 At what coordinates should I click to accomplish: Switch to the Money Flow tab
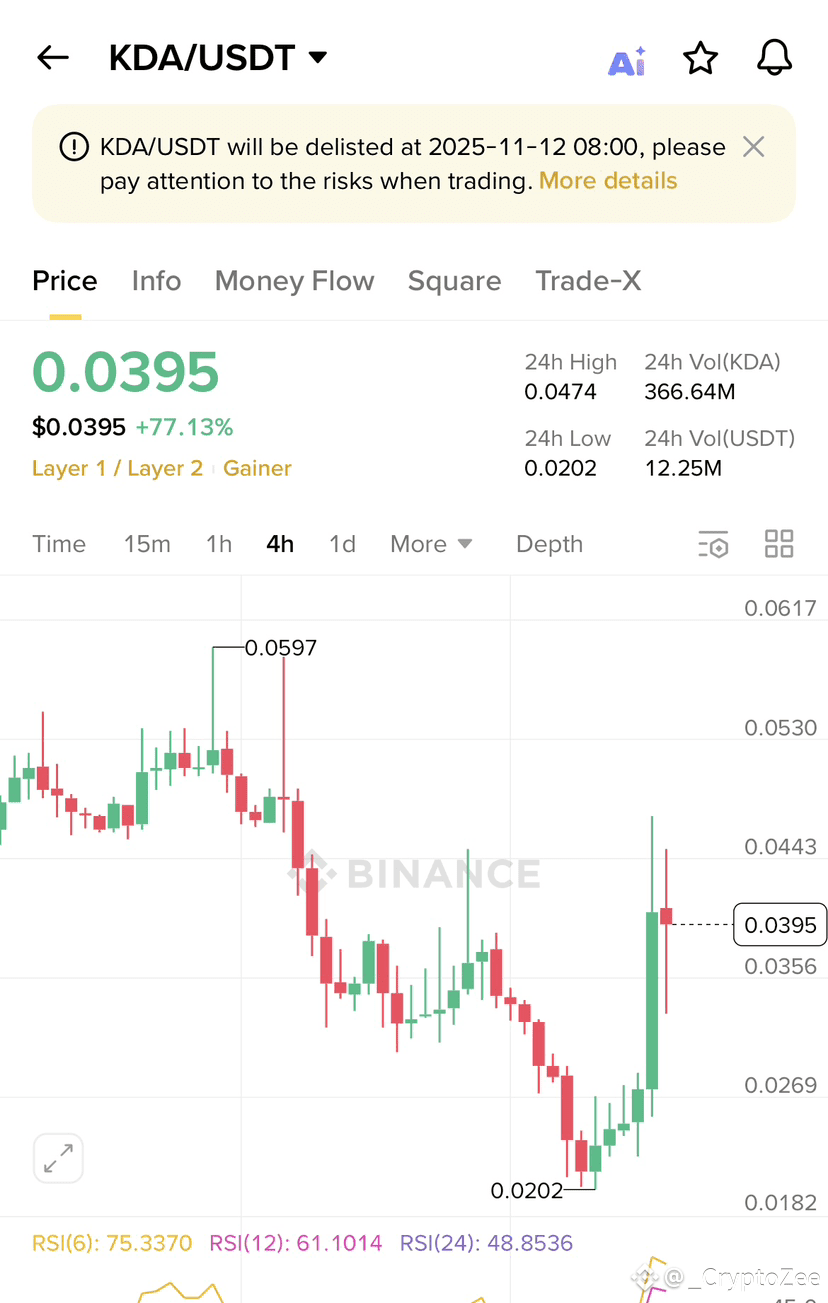[294, 281]
